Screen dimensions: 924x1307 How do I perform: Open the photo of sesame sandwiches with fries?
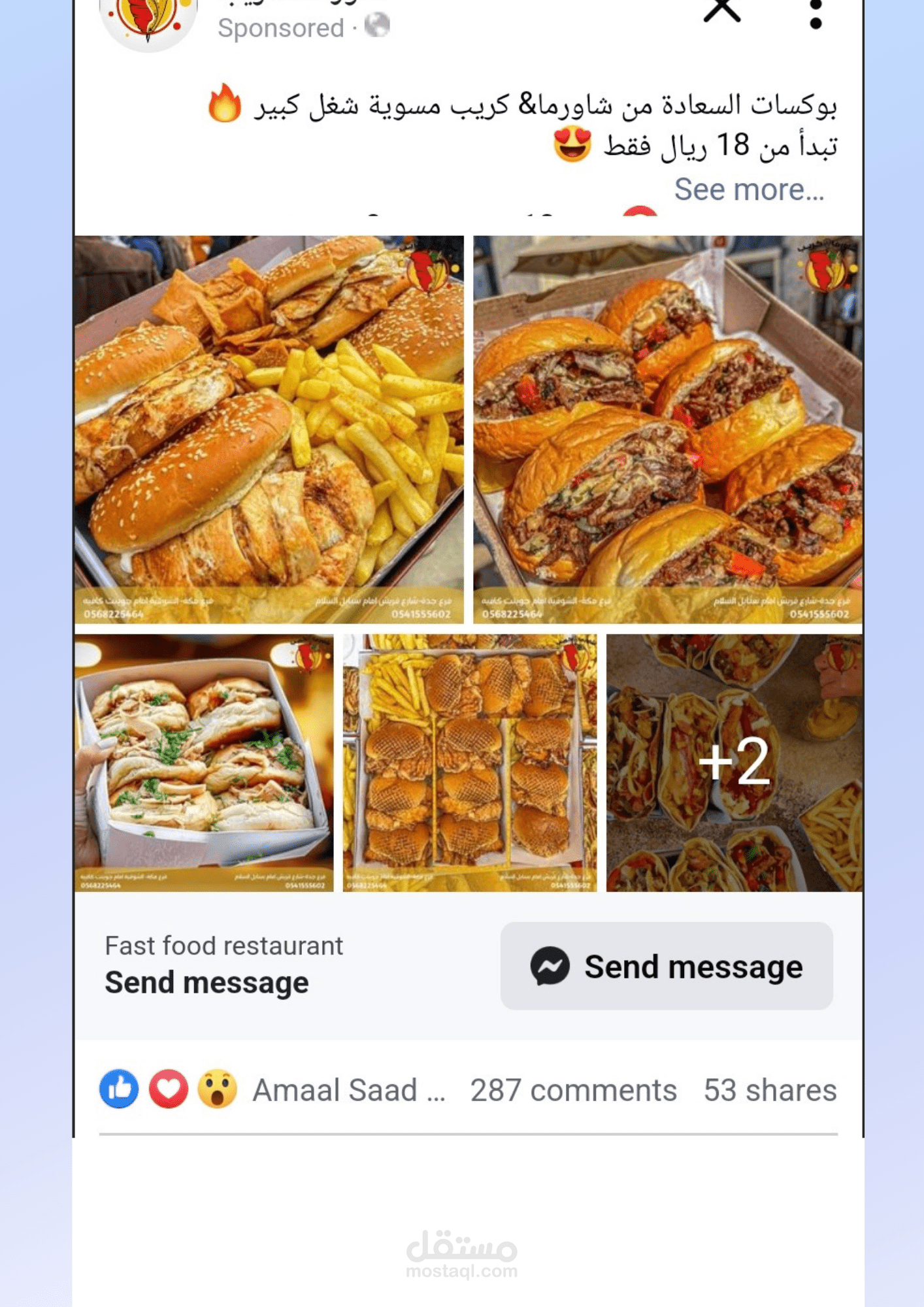[269, 429]
